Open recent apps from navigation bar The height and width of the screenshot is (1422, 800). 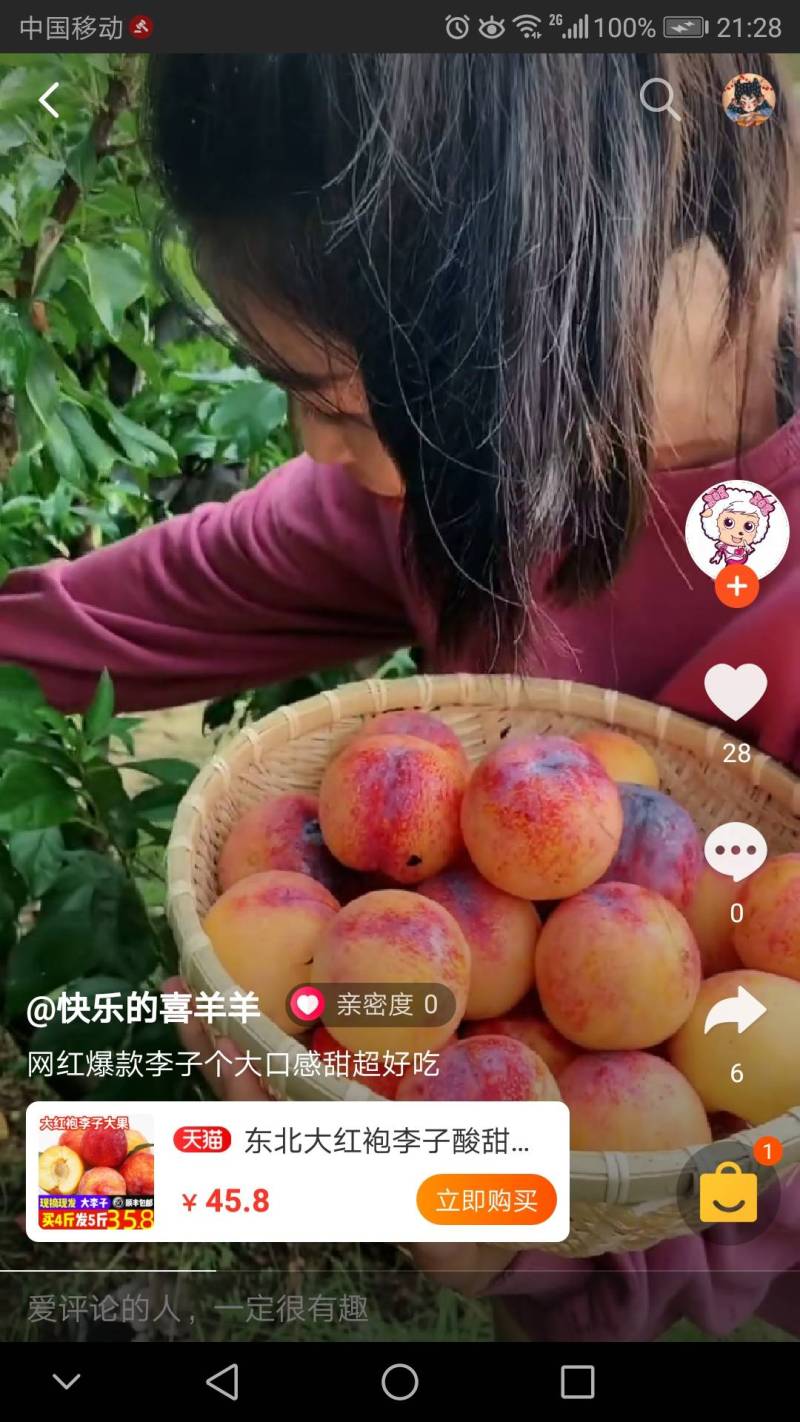[577, 1382]
